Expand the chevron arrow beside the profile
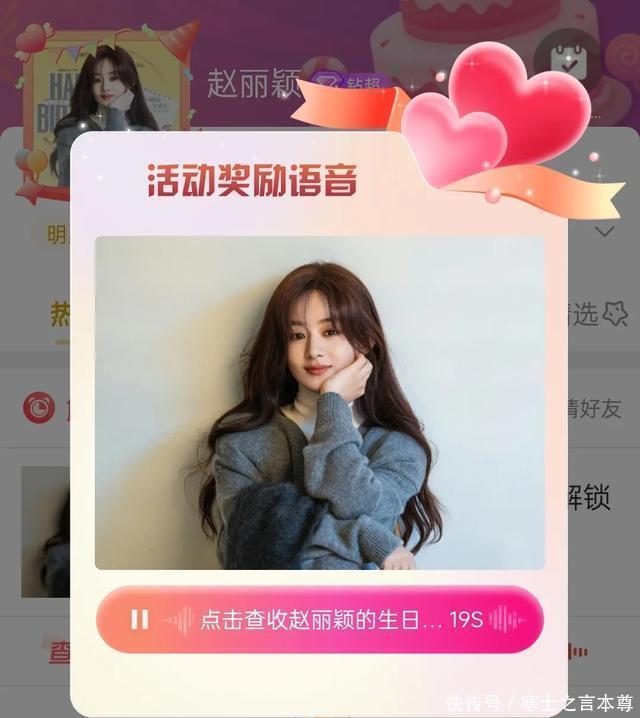The image size is (640, 718). tap(604, 232)
